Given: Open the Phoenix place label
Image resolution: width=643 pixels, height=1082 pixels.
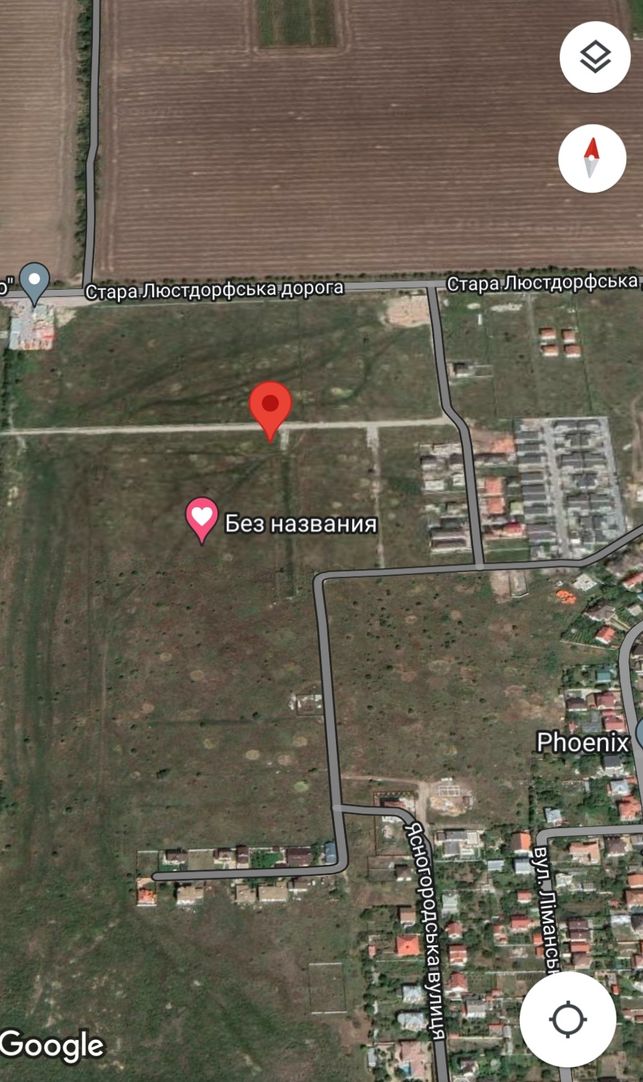Looking at the screenshot, I should pyautogui.click(x=583, y=742).
